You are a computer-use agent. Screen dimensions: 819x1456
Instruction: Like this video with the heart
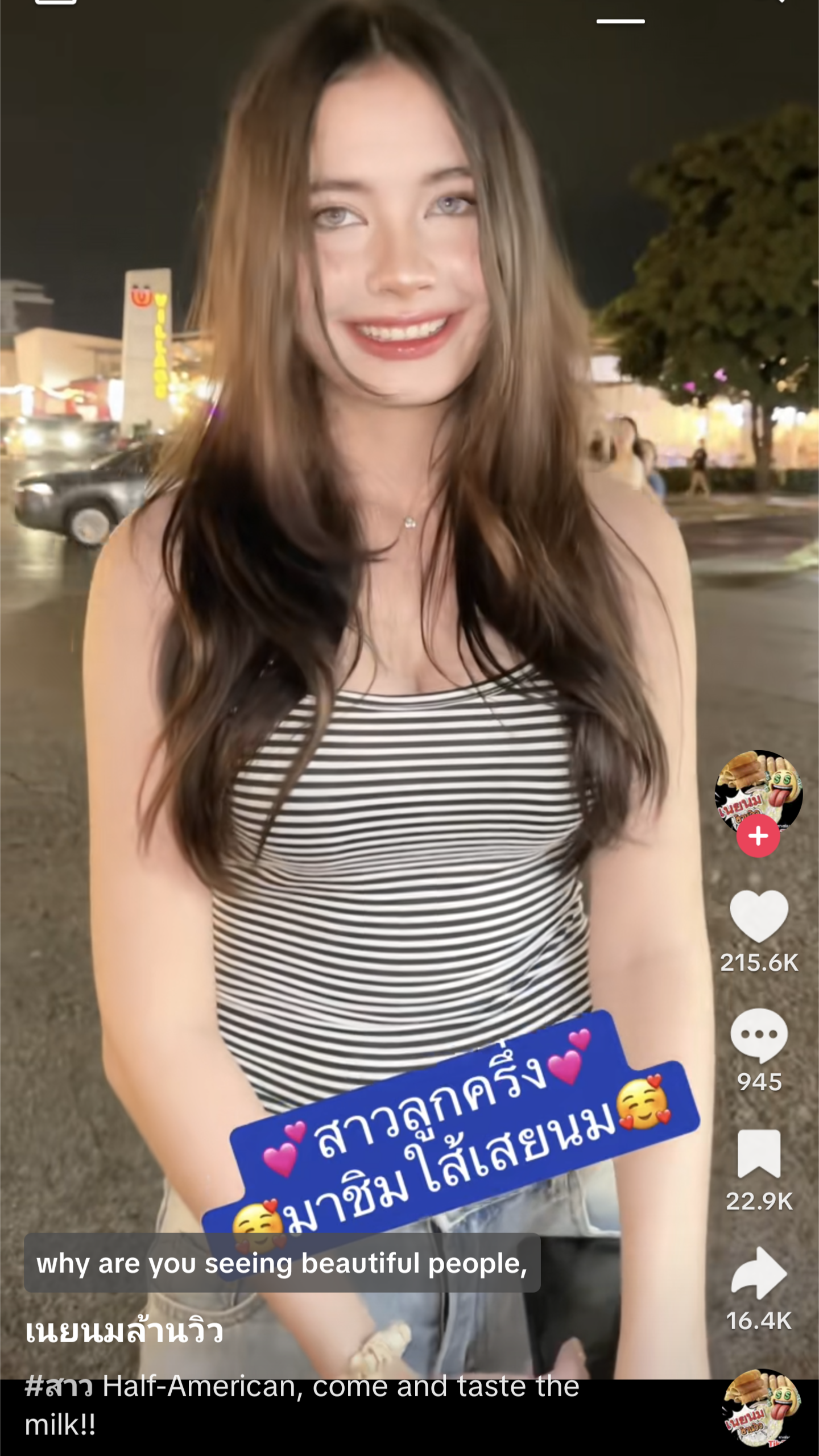[759, 916]
